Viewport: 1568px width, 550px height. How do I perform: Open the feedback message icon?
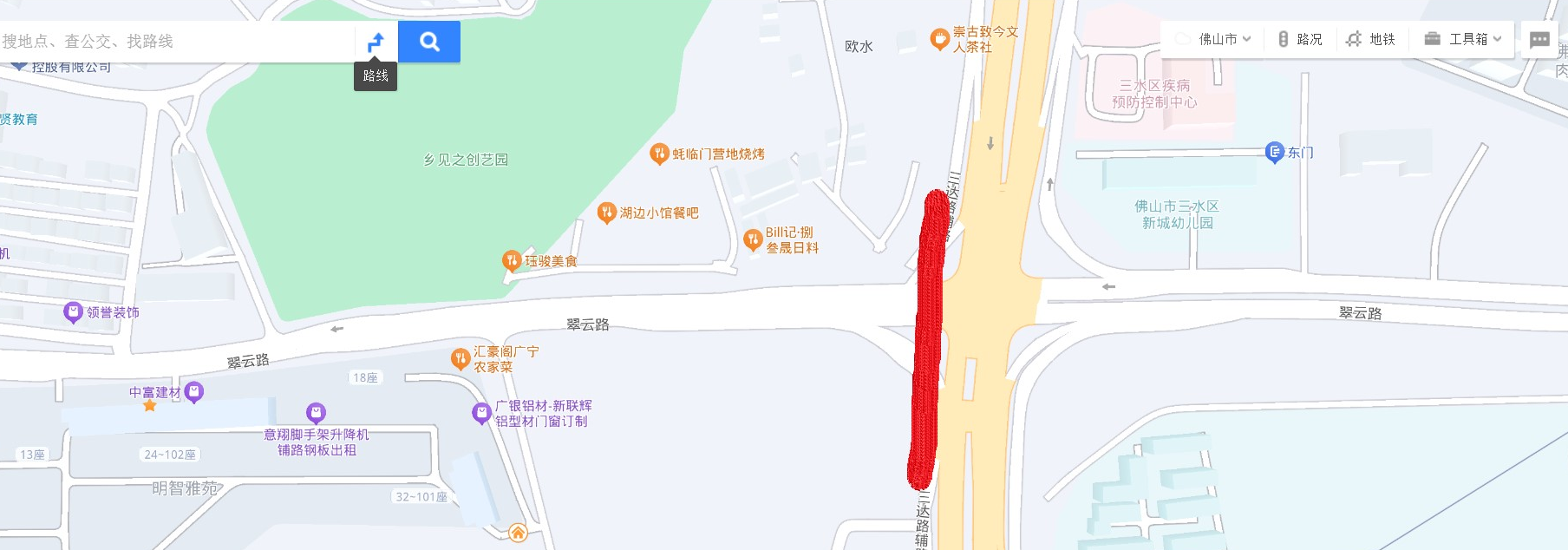(1539, 40)
